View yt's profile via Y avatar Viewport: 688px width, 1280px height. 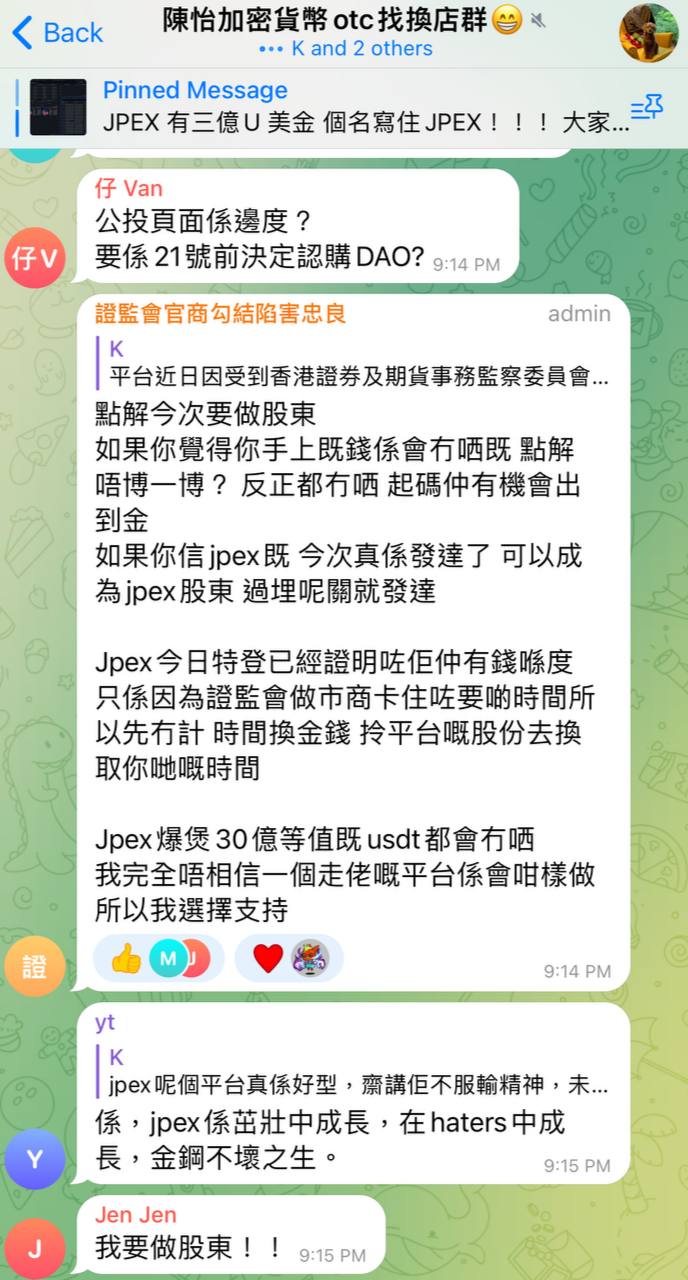pos(35,1158)
